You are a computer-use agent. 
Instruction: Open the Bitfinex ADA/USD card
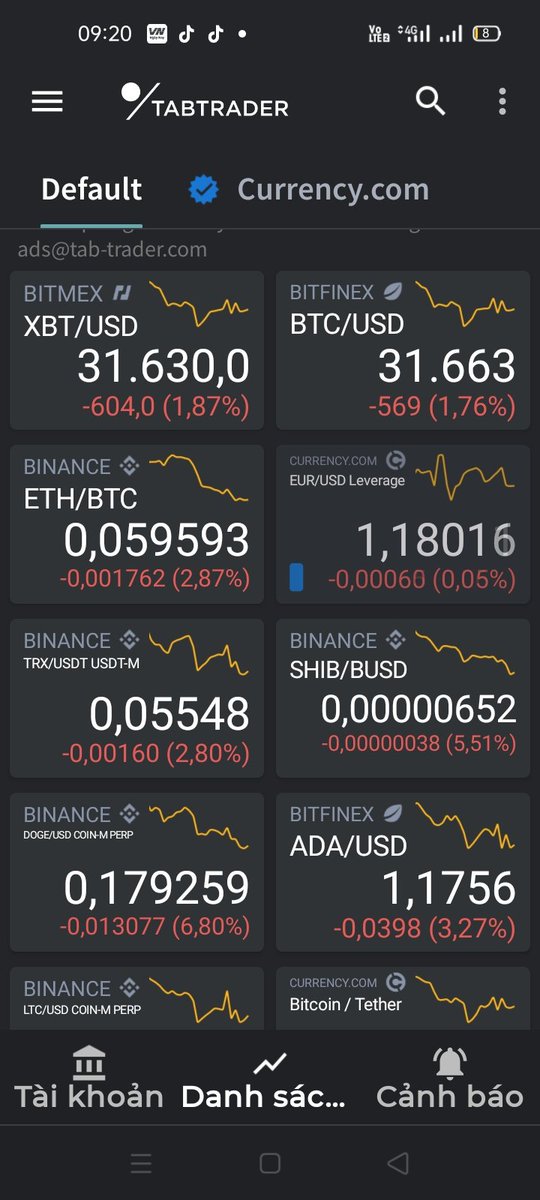click(403, 872)
